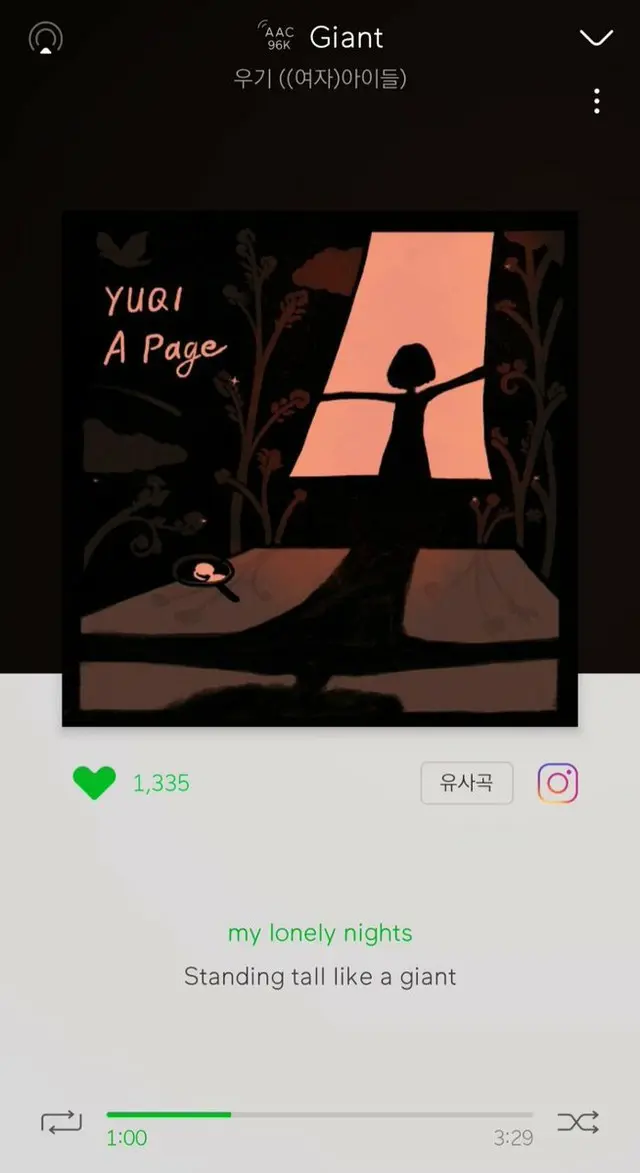The width and height of the screenshot is (640, 1173).
Task: Tap the 유사곡 similar songs button
Action: pyautogui.click(x=467, y=782)
